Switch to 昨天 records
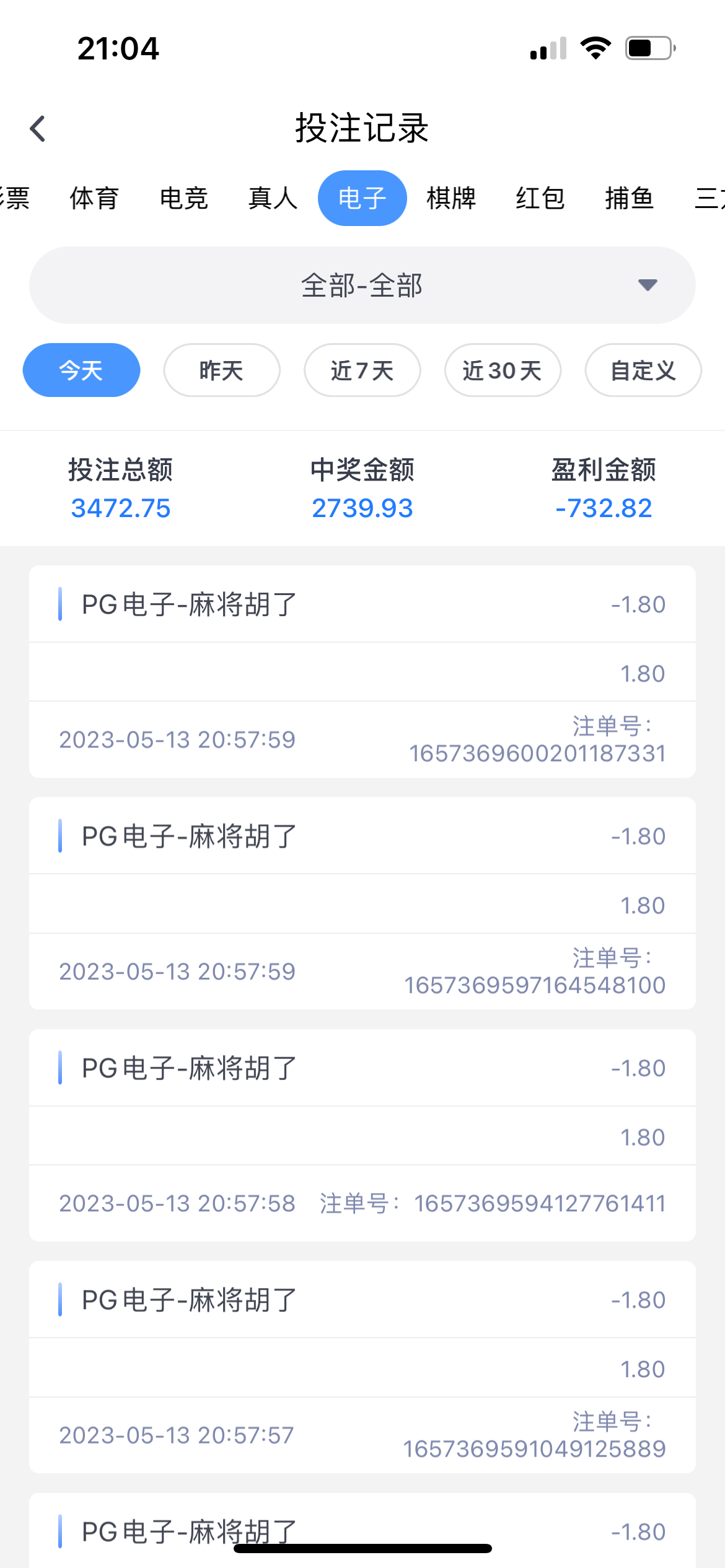Image resolution: width=725 pixels, height=1568 pixels. (221, 370)
